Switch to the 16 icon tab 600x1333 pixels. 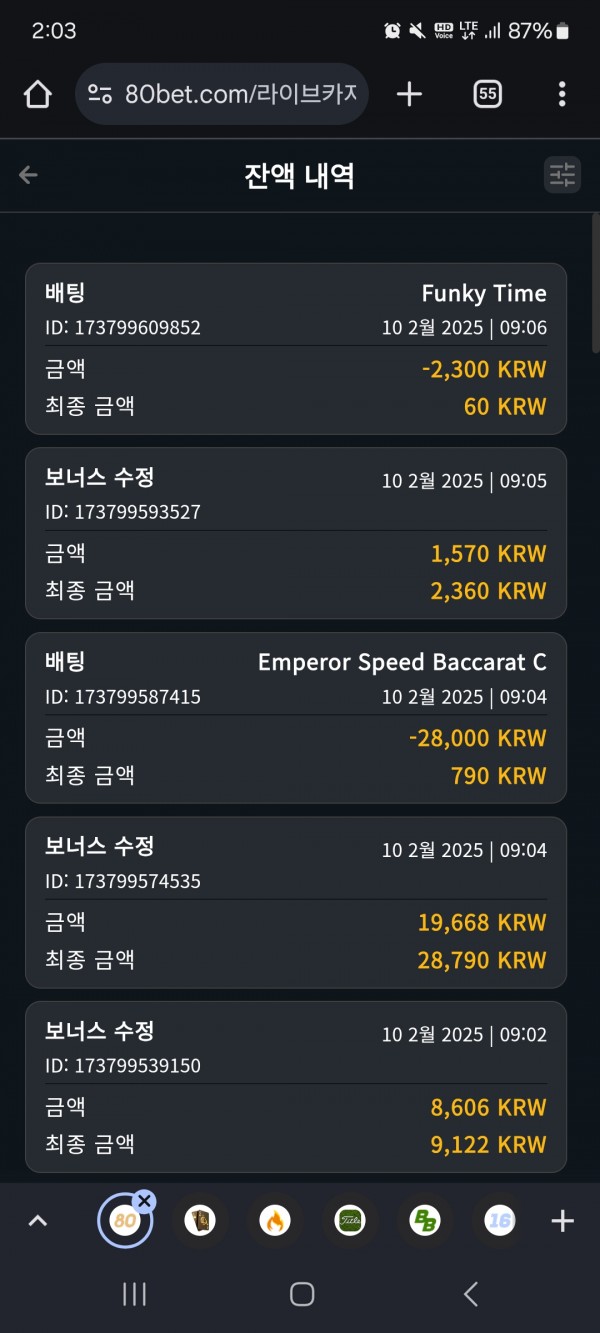click(499, 1221)
